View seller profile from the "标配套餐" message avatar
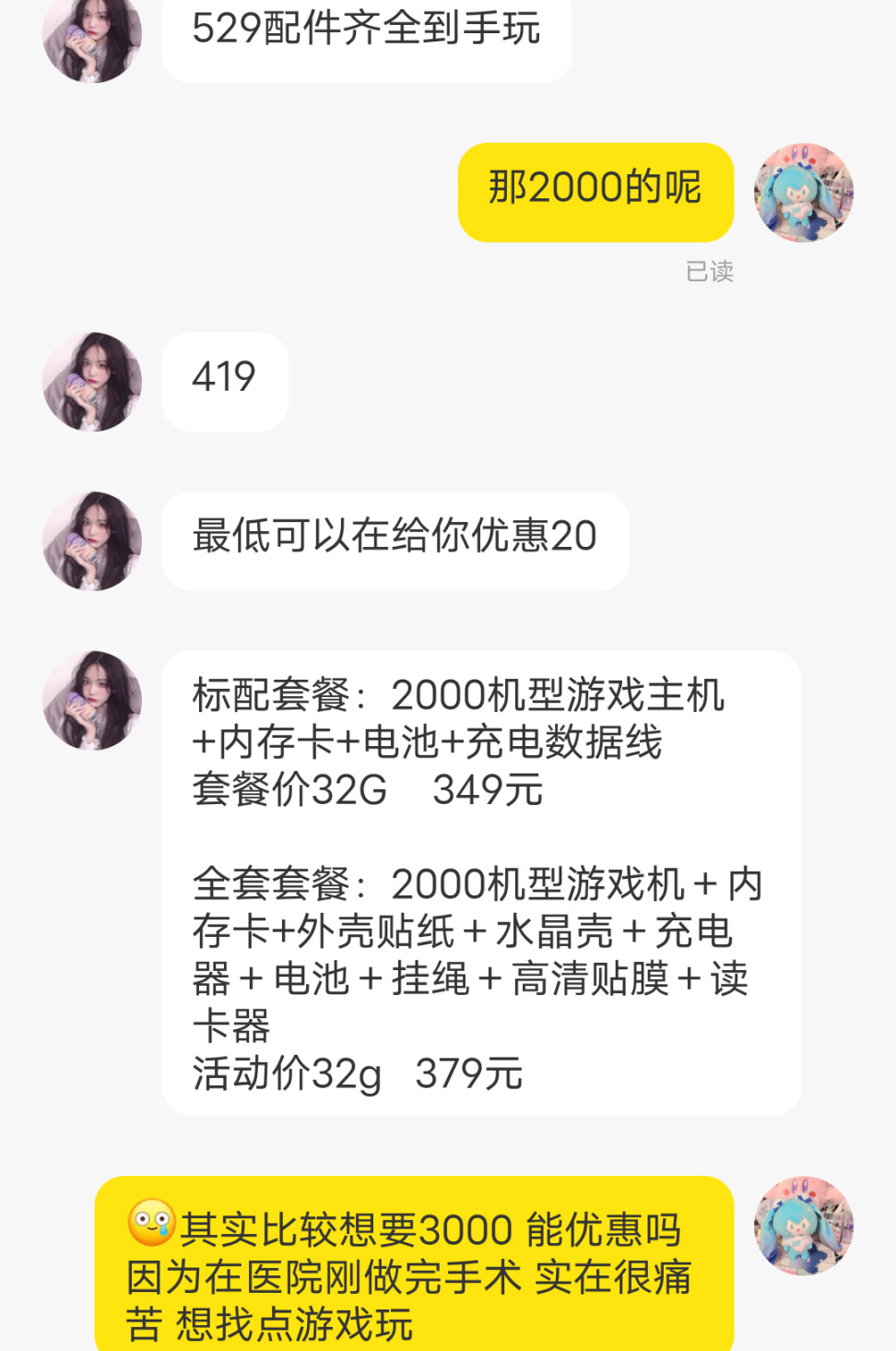 [92, 701]
